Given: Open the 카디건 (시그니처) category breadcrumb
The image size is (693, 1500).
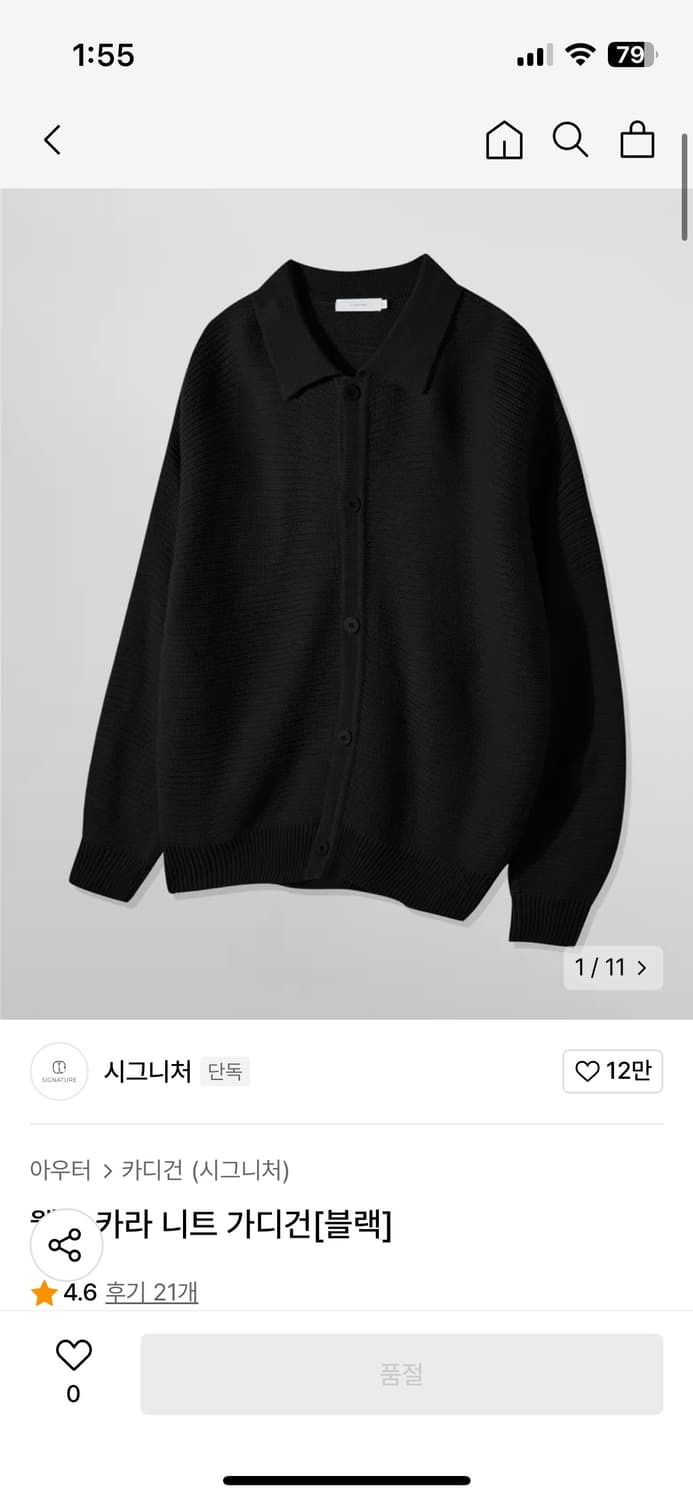Looking at the screenshot, I should point(205,1169).
